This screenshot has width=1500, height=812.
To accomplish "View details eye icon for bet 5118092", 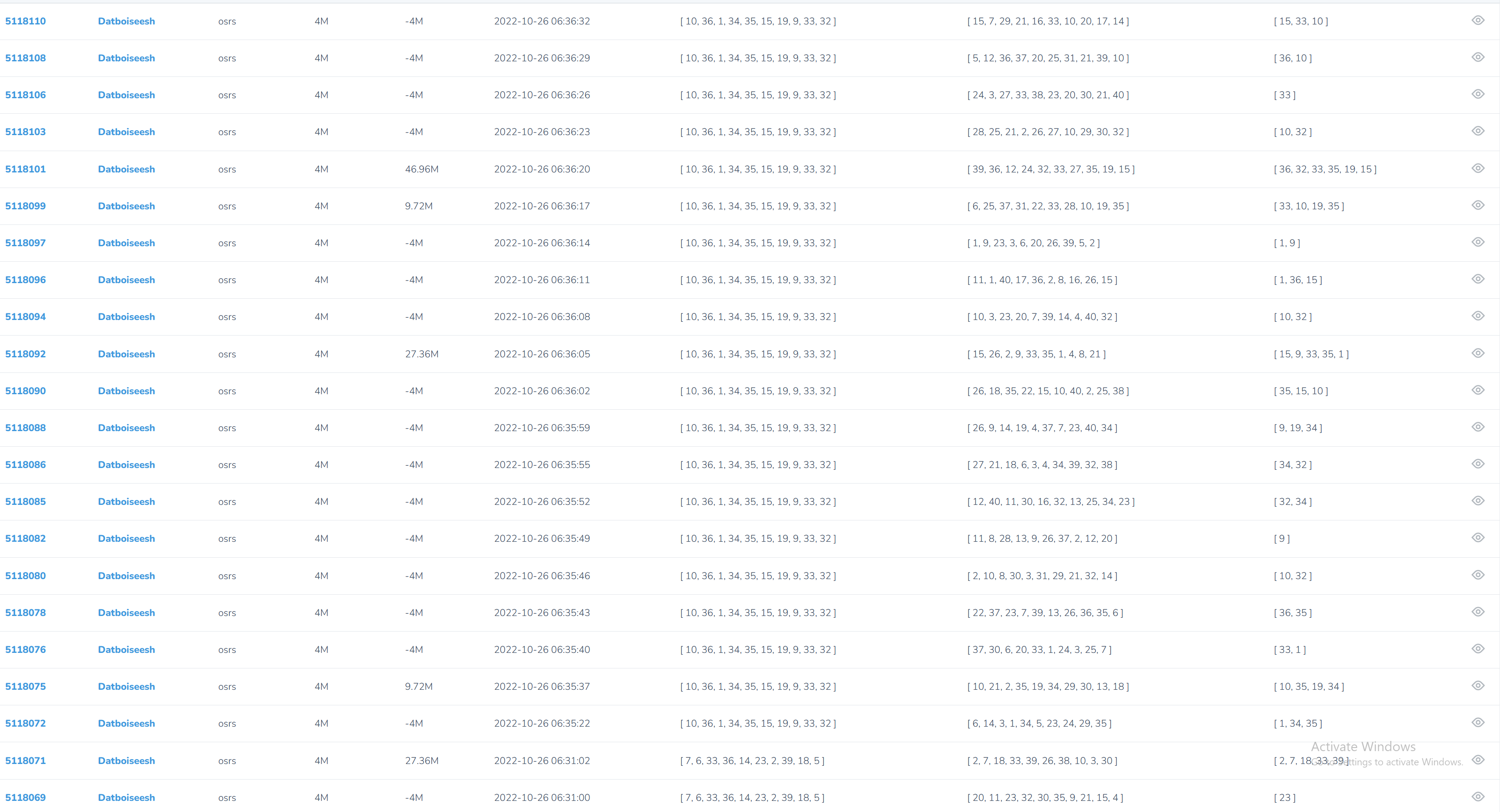I will pyautogui.click(x=1478, y=353).
